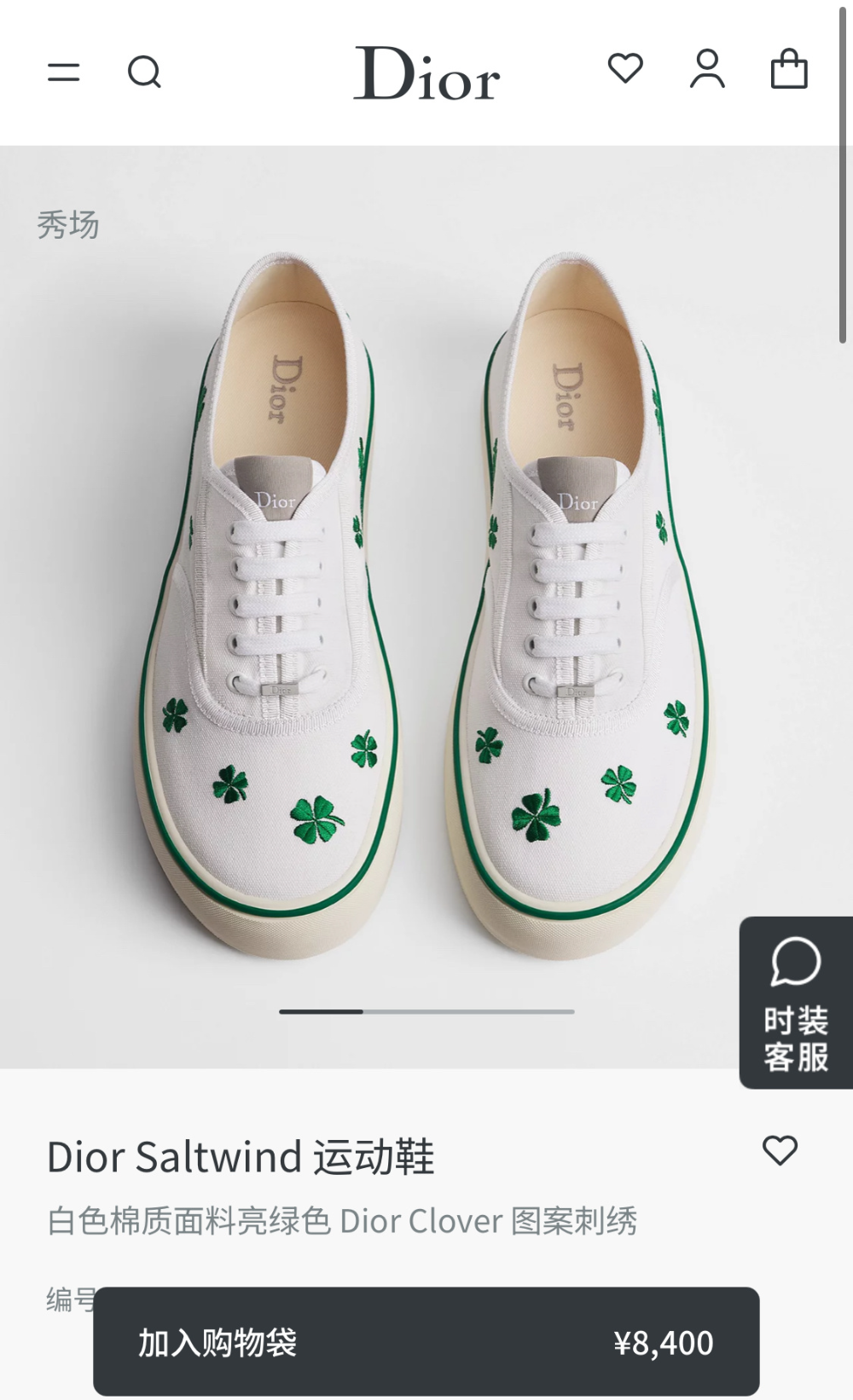This screenshot has height=1400, width=853.
Task: Open the account profile icon
Action: coord(707,68)
